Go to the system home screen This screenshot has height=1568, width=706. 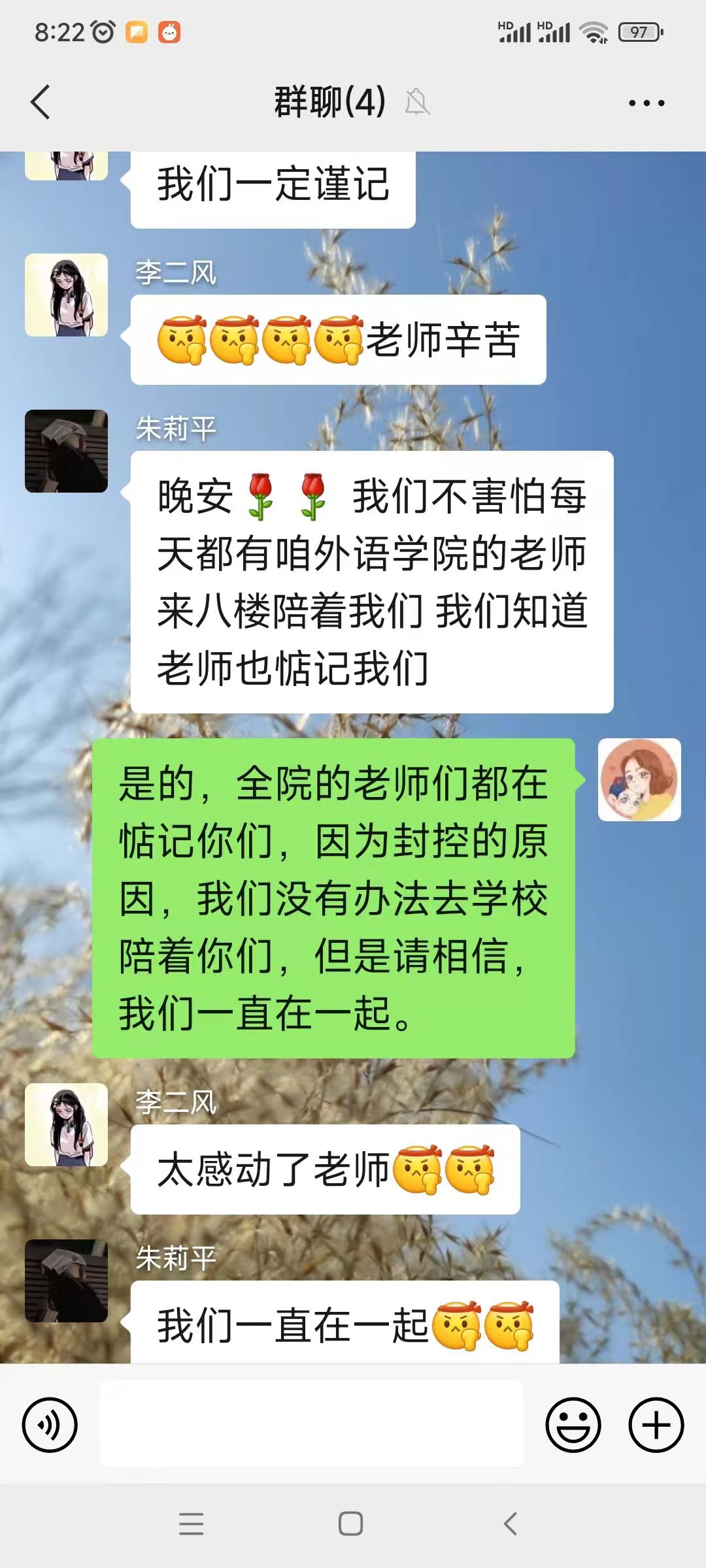351,1524
